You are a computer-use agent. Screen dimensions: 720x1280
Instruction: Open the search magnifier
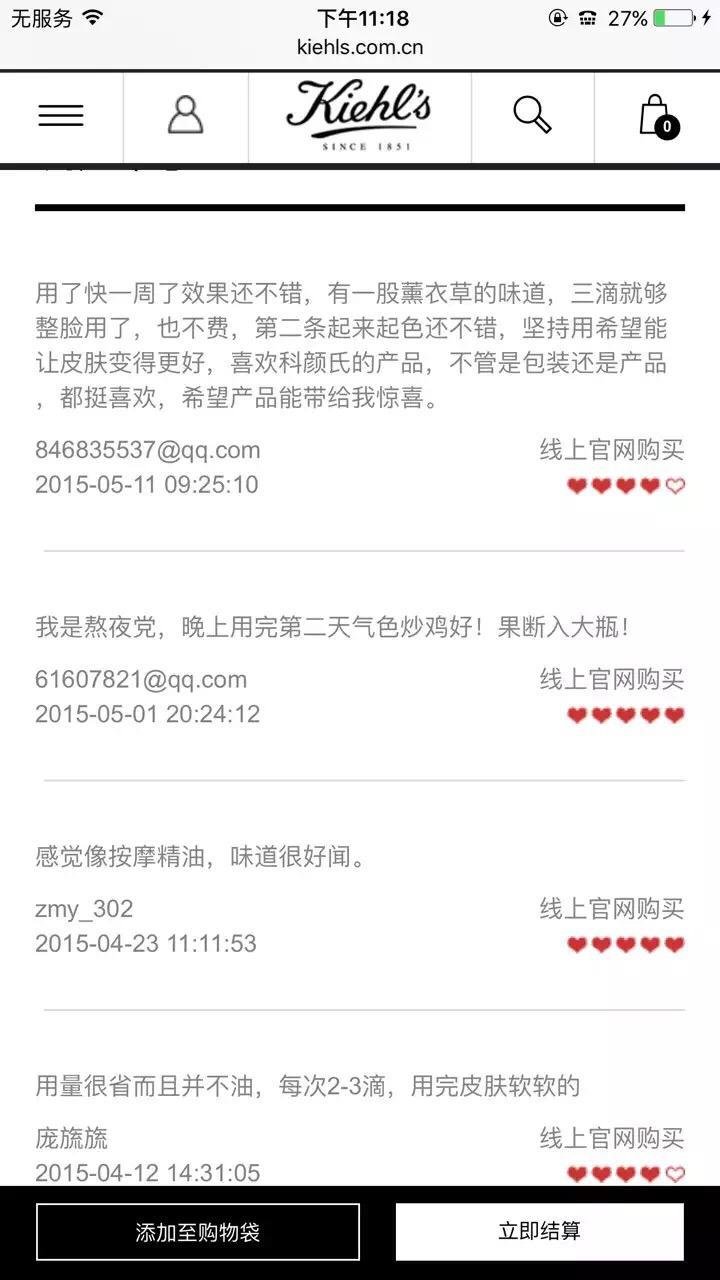[532, 116]
